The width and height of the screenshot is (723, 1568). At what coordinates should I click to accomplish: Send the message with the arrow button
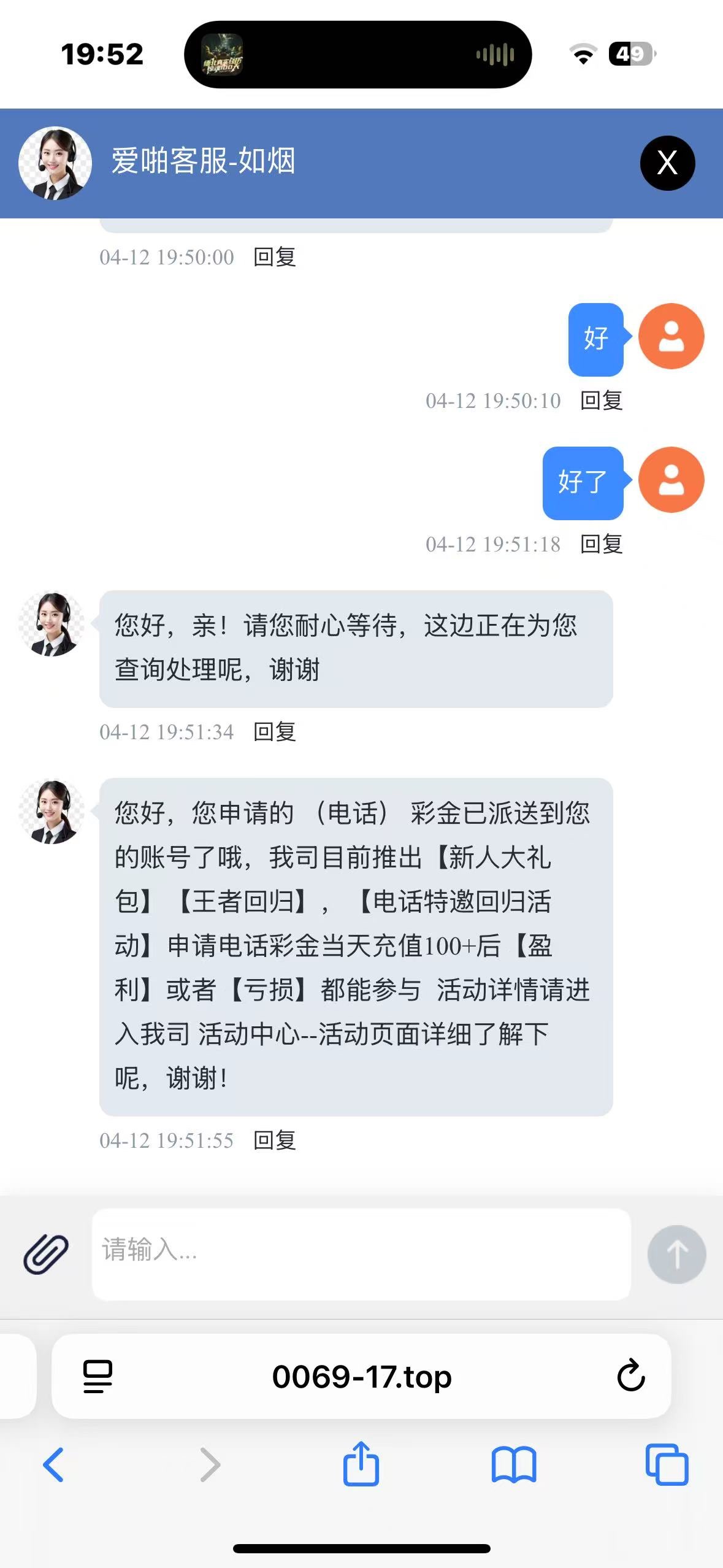pyautogui.click(x=676, y=1254)
